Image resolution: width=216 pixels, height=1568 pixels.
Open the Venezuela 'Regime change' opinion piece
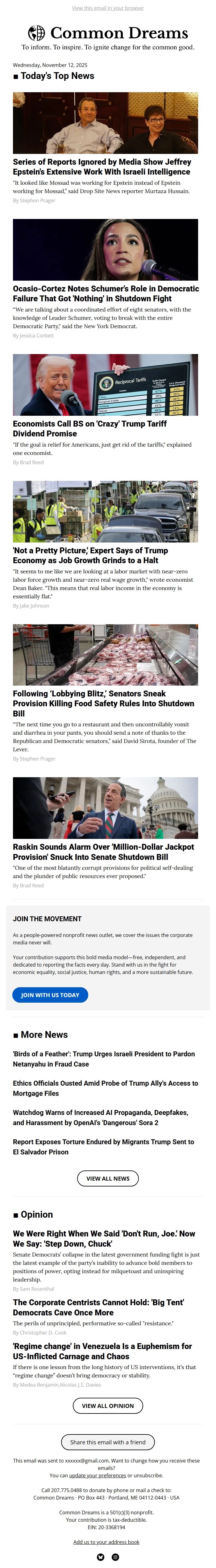click(102, 1351)
